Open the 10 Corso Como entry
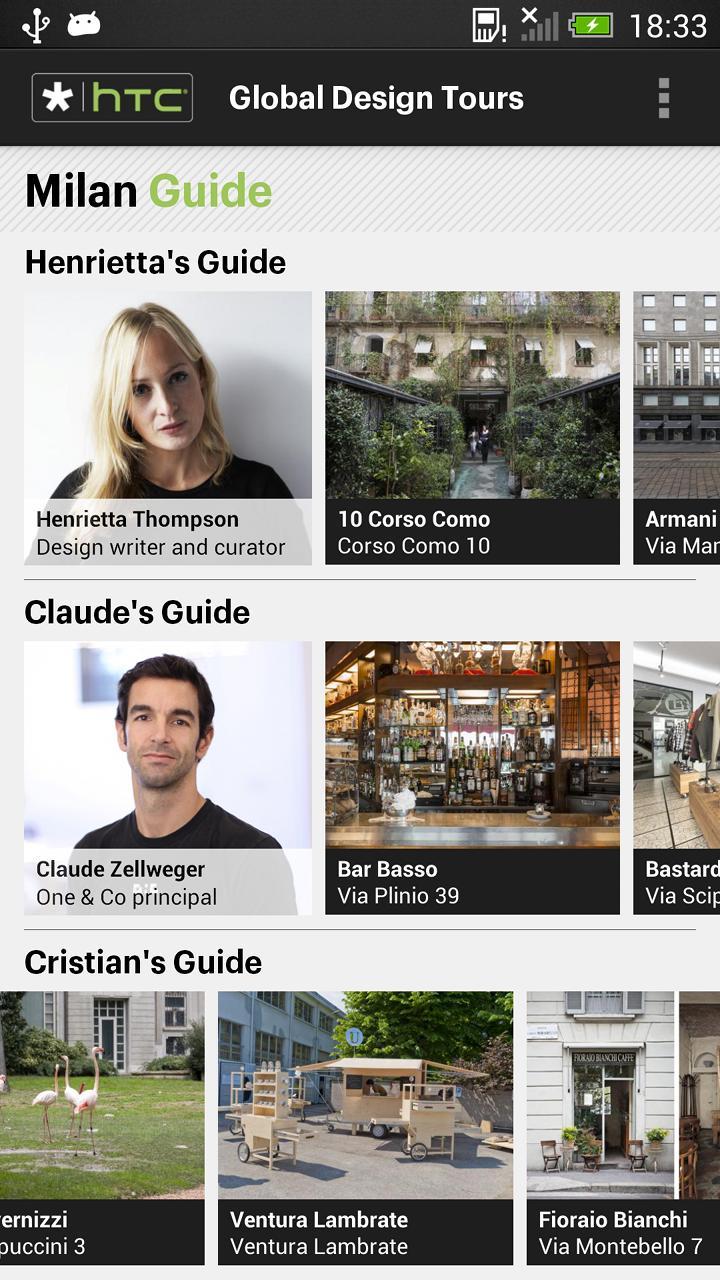The height and width of the screenshot is (1280, 720). (x=471, y=428)
